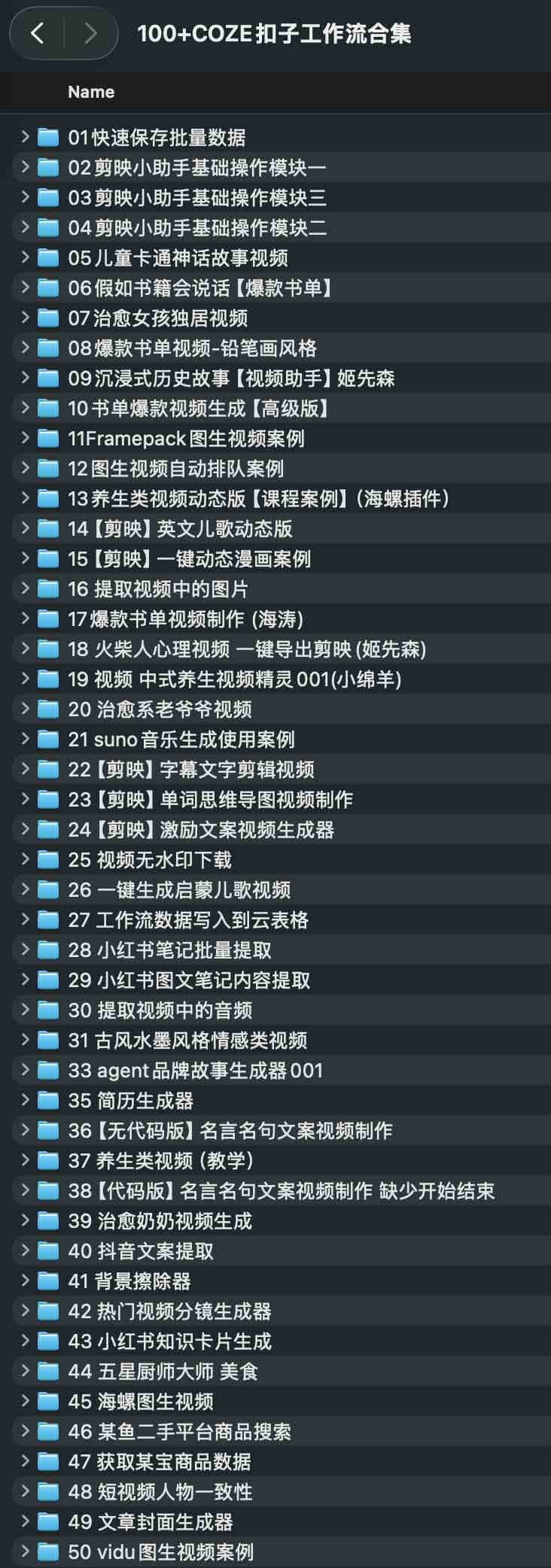This screenshot has height=1568, width=551.
Task: Select folder 40 抖音文案提取
Action: (x=141, y=1250)
